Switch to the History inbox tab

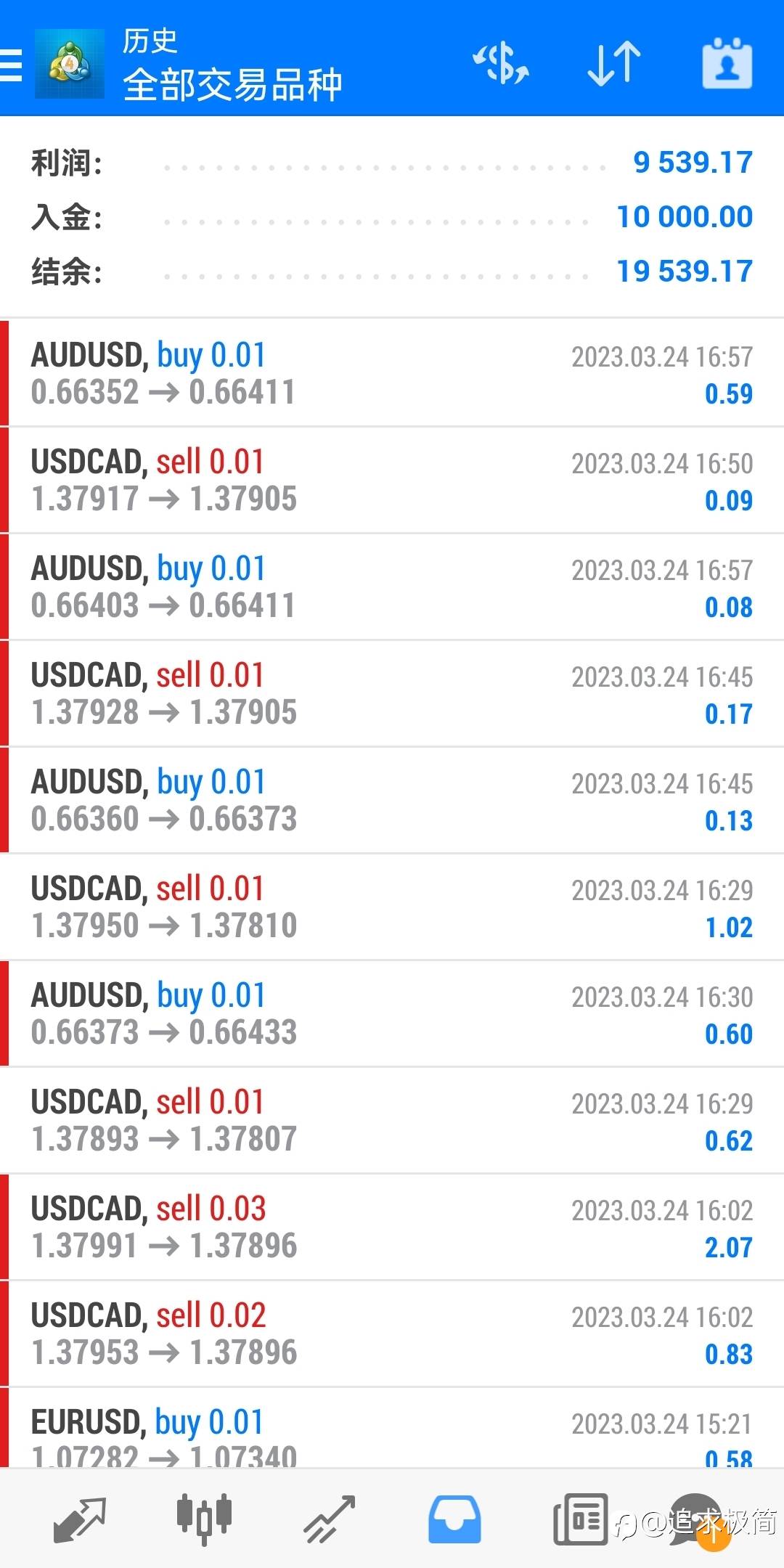(x=454, y=1519)
